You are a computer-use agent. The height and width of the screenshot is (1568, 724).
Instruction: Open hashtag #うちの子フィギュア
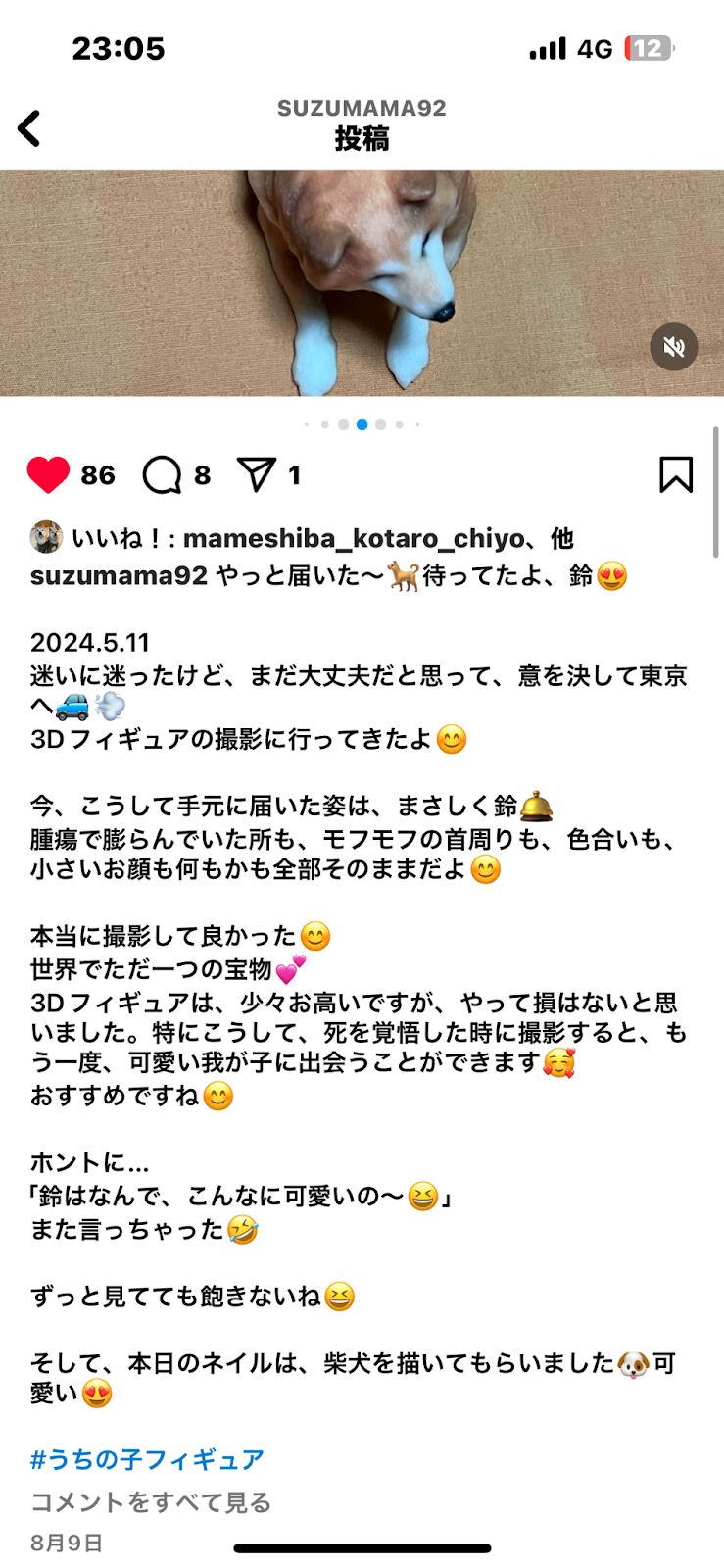point(147,1459)
